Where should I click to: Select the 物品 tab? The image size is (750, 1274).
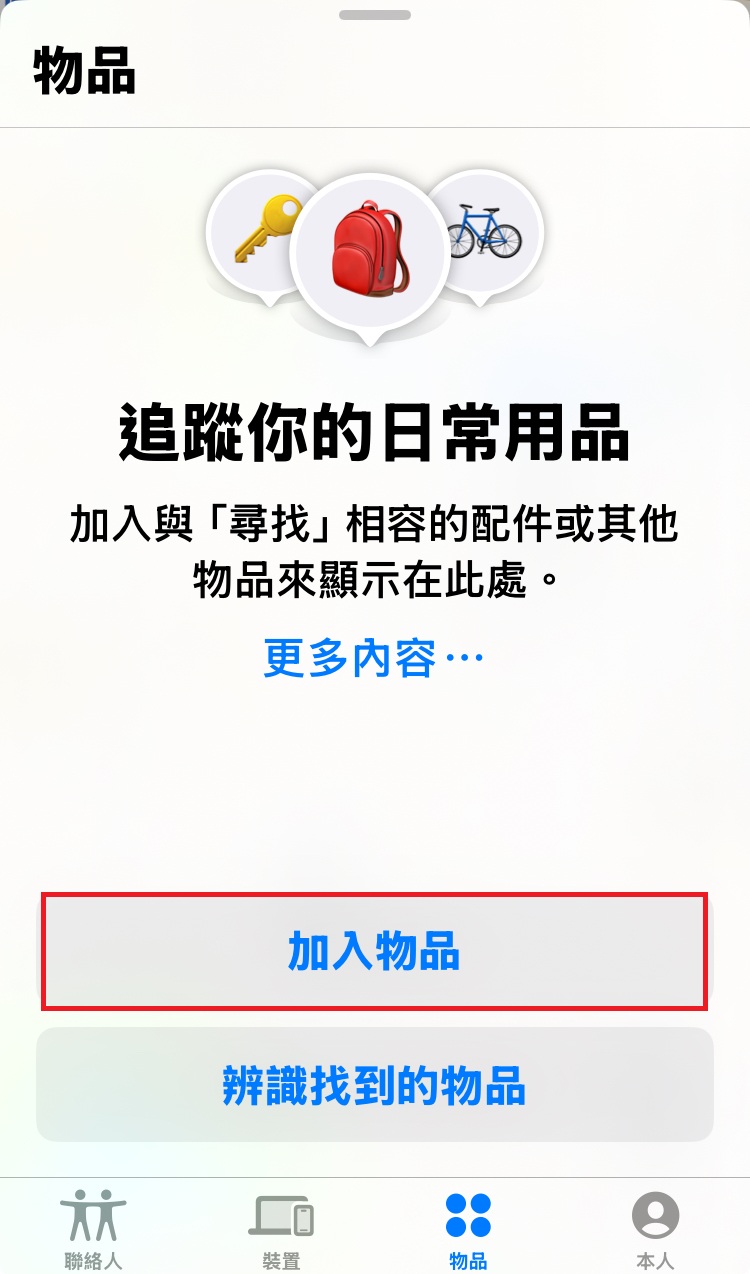(468, 1228)
